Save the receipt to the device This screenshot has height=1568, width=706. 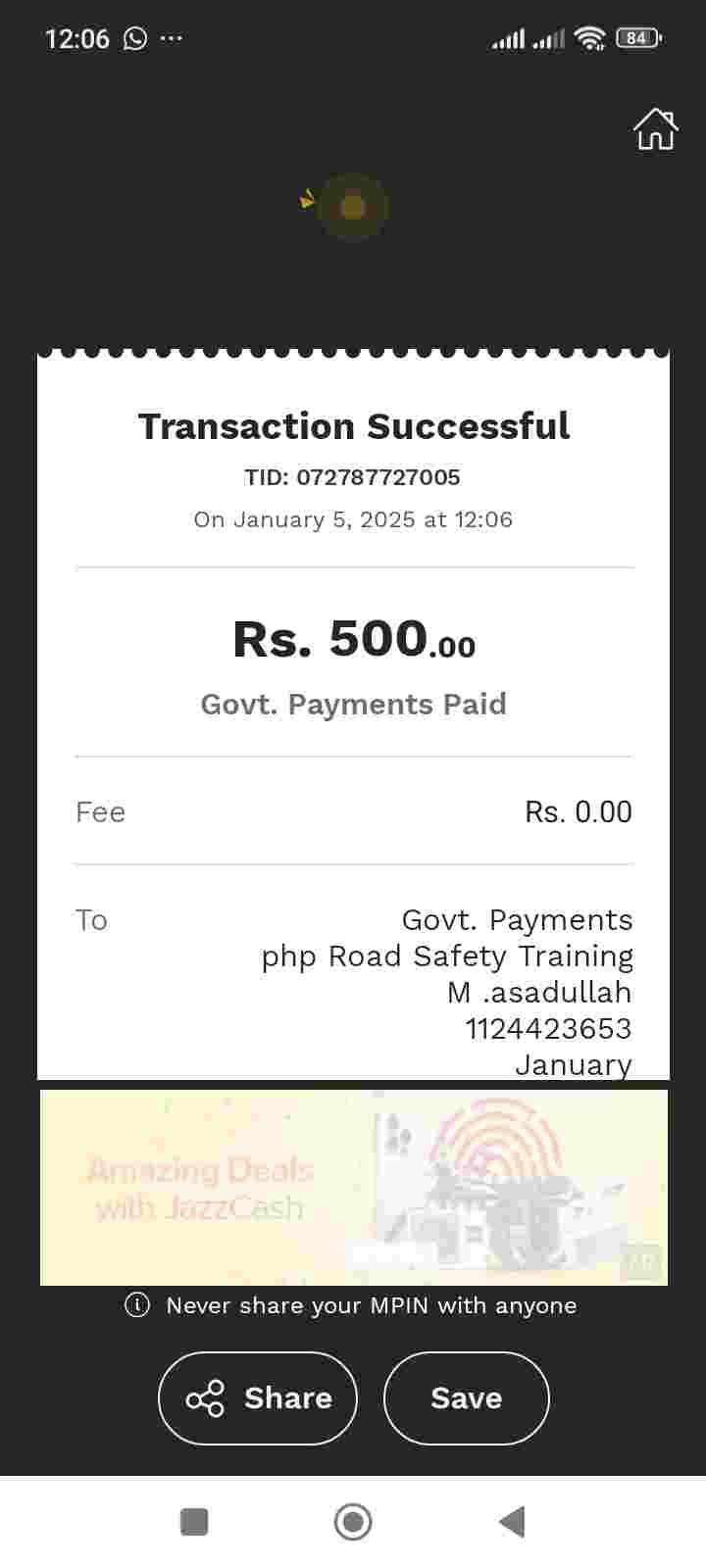coord(466,1397)
